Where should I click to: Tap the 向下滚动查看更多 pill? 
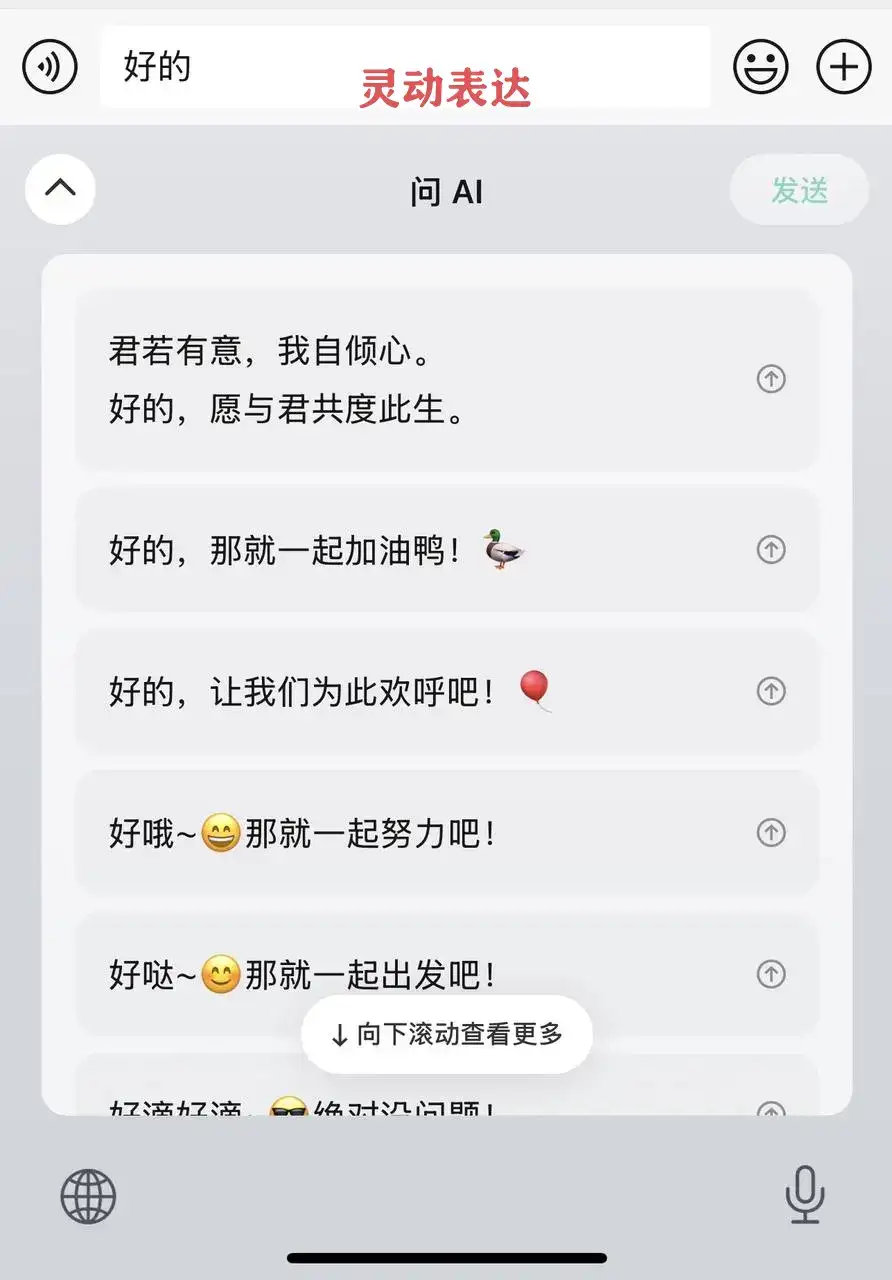(x=446, y=1036)
